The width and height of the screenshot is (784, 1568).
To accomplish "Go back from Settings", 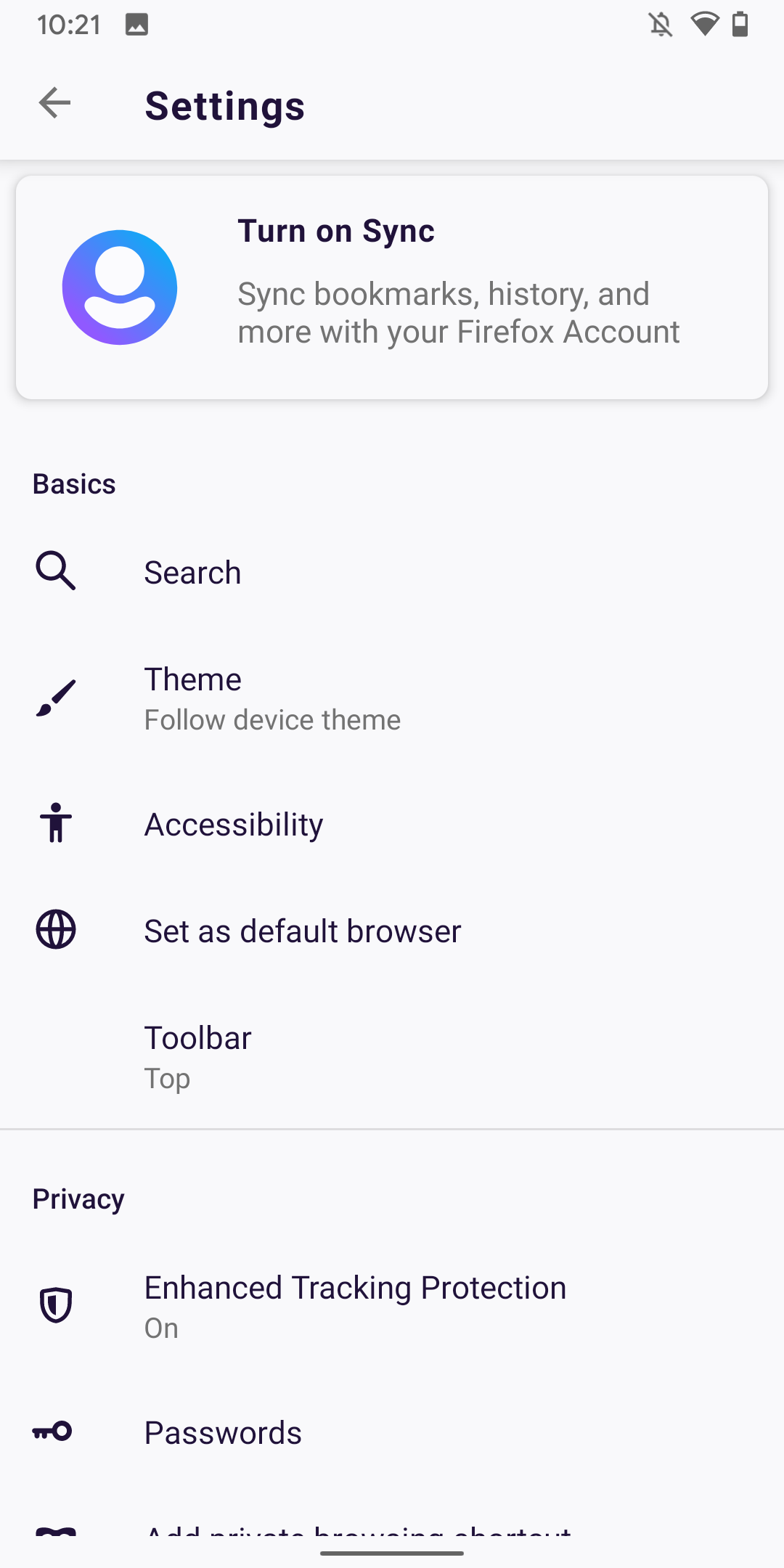I will tap(55, 103).
